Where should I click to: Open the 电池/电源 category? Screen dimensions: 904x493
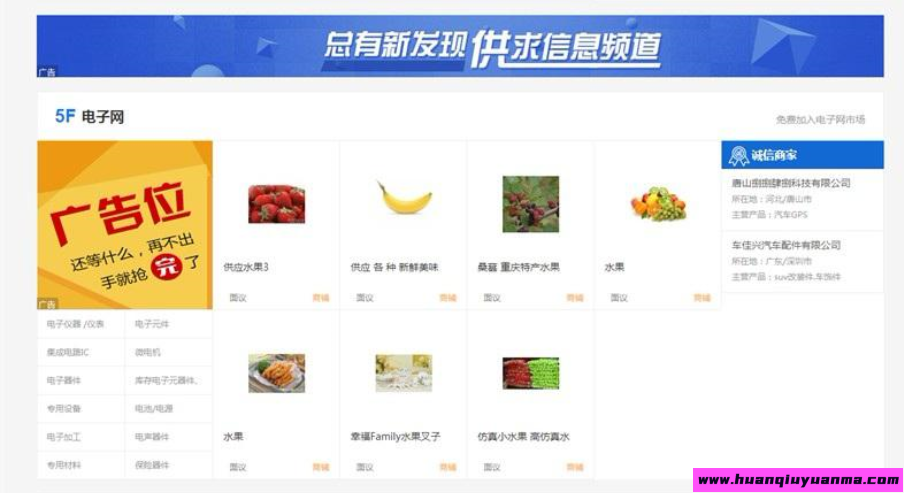pos(154,409)
